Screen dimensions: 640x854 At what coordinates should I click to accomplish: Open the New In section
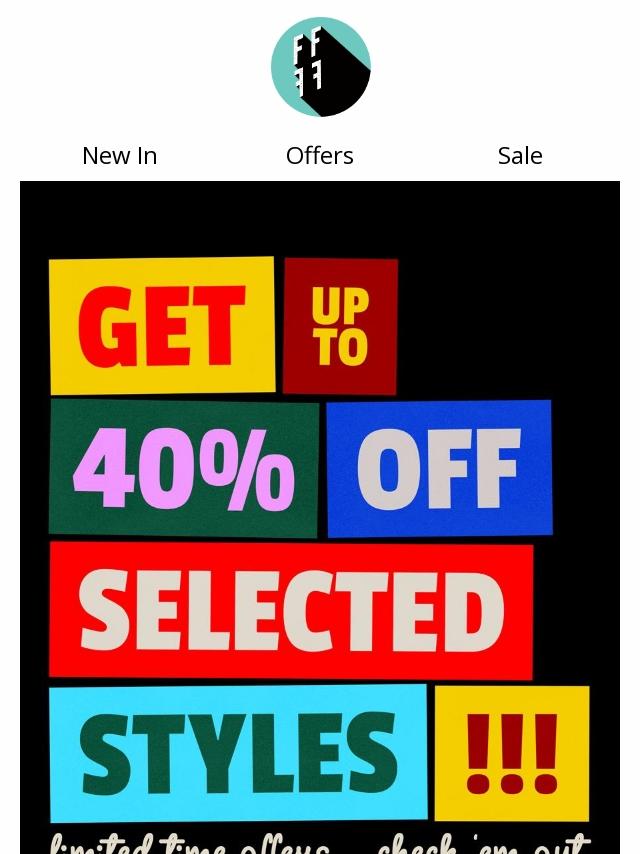click(120, 156)
